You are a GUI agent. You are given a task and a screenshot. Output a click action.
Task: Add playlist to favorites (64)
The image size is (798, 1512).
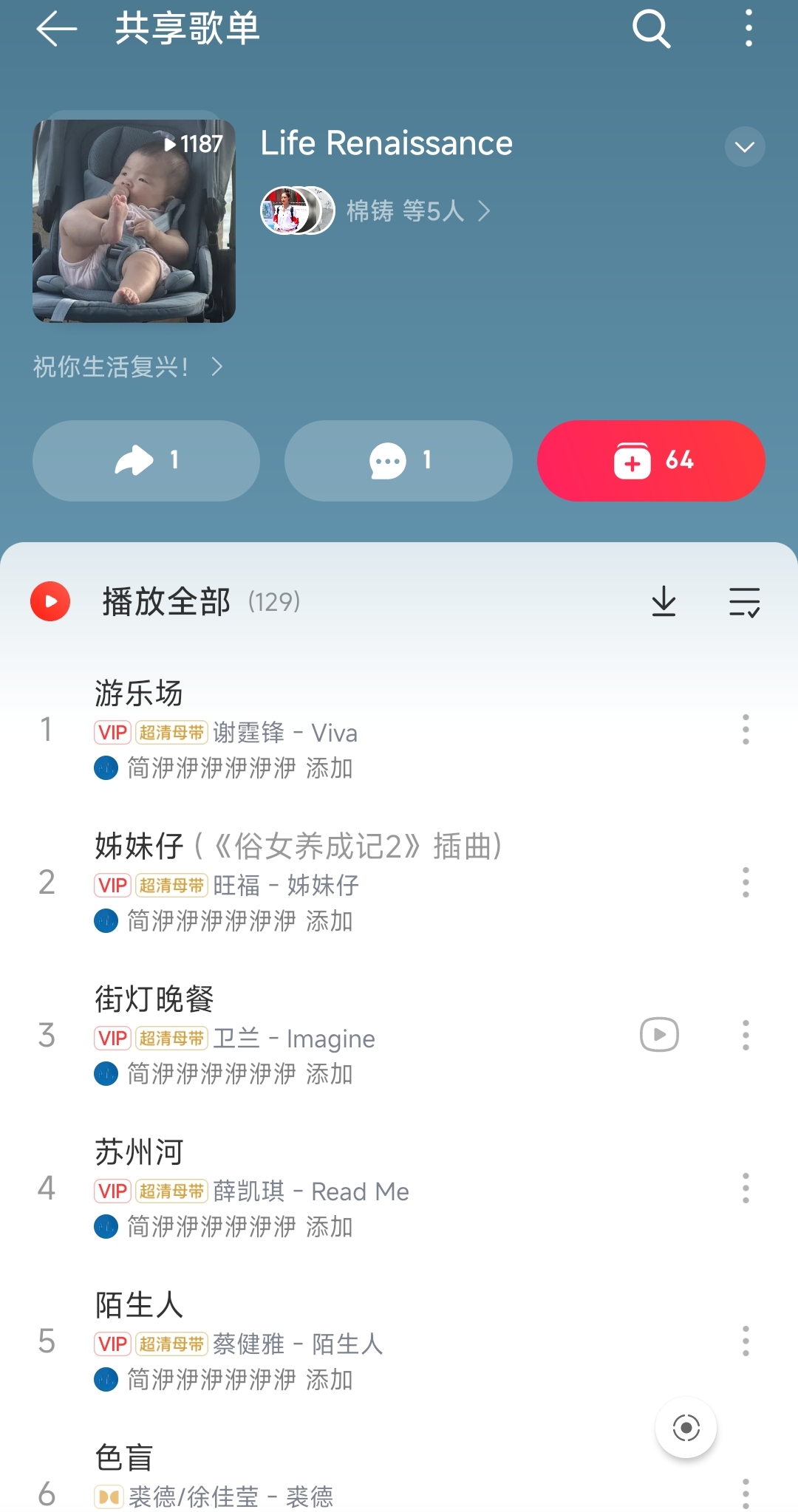click(651, 461)
